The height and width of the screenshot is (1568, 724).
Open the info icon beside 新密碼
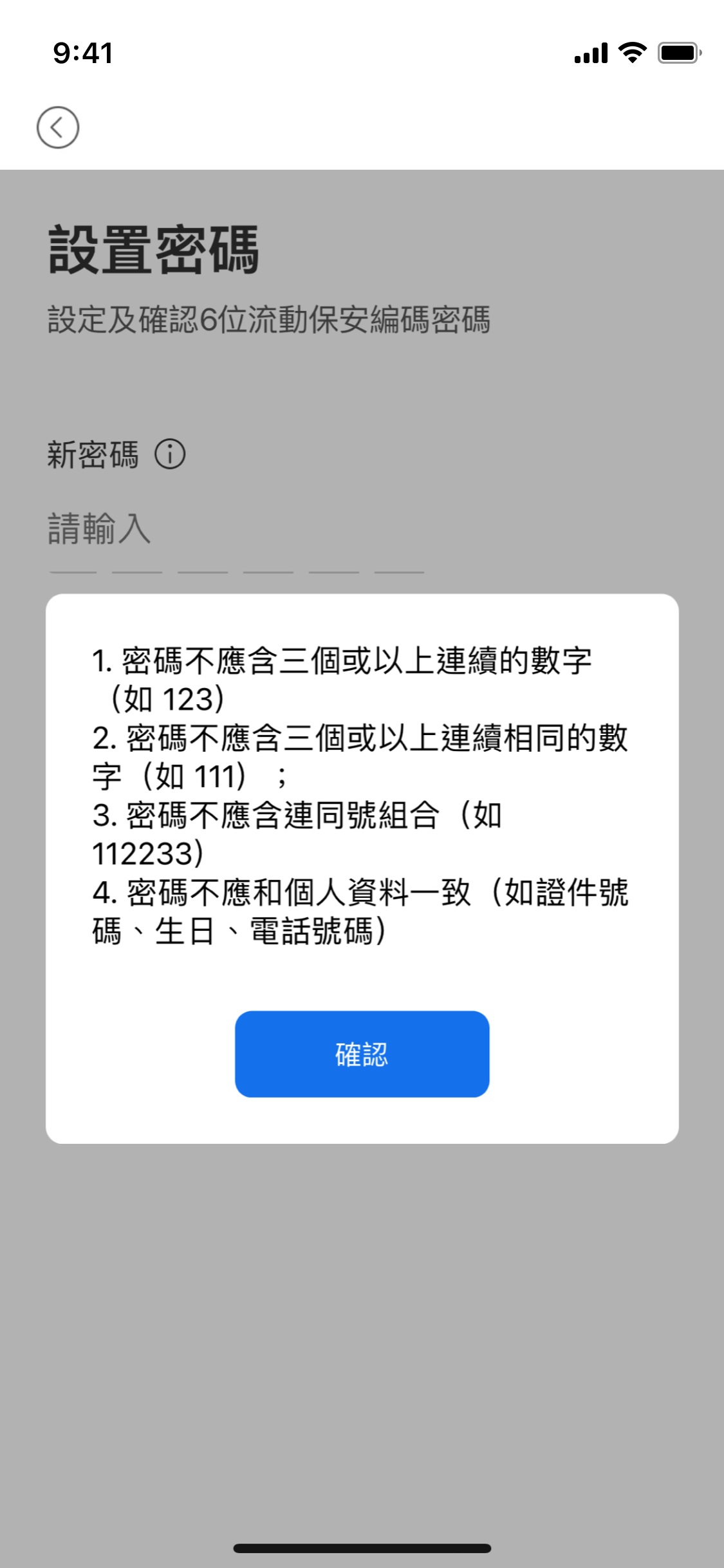pyautogui.click(x=170, y=454)
